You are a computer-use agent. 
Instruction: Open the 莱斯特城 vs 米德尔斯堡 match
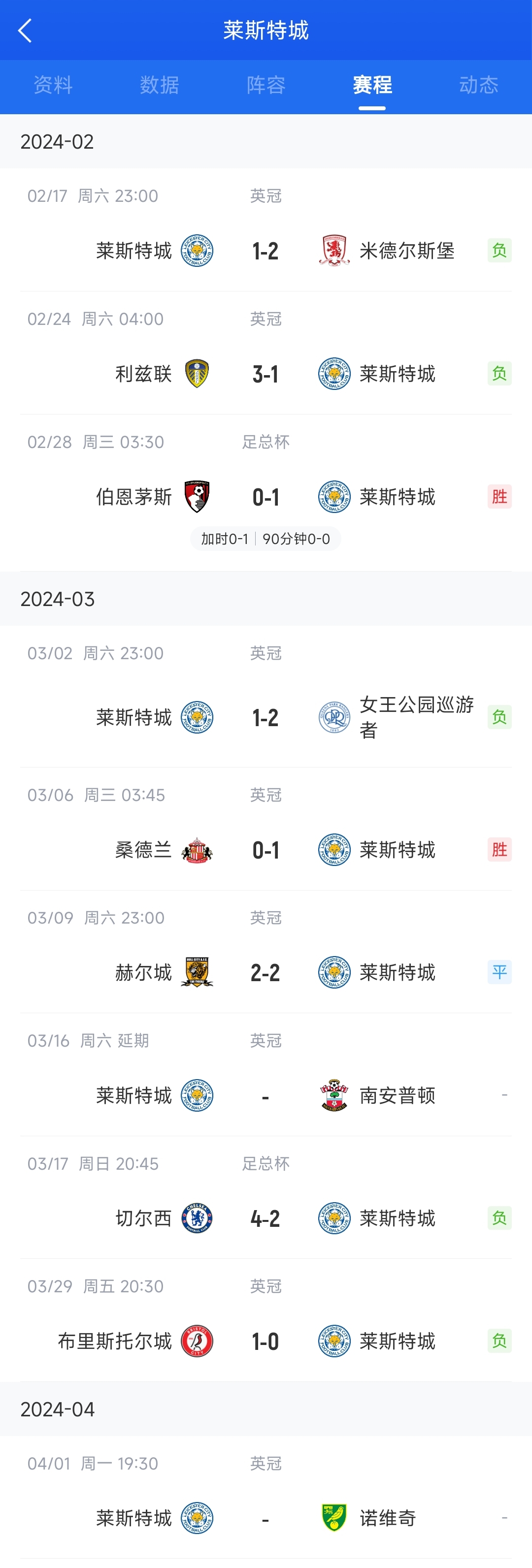pos(266,250)
